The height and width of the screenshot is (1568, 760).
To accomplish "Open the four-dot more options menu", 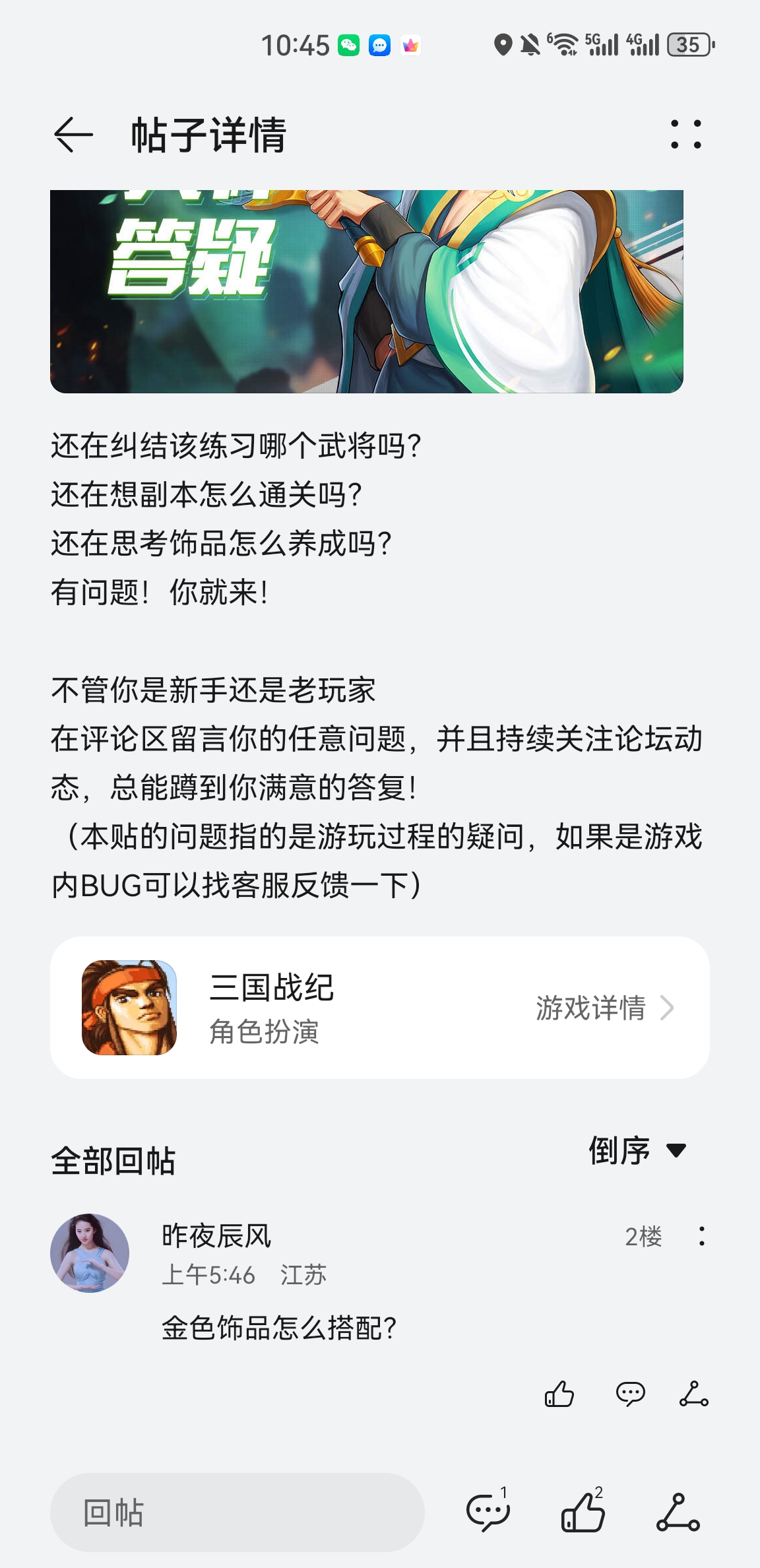I will [x=685, y=135].
